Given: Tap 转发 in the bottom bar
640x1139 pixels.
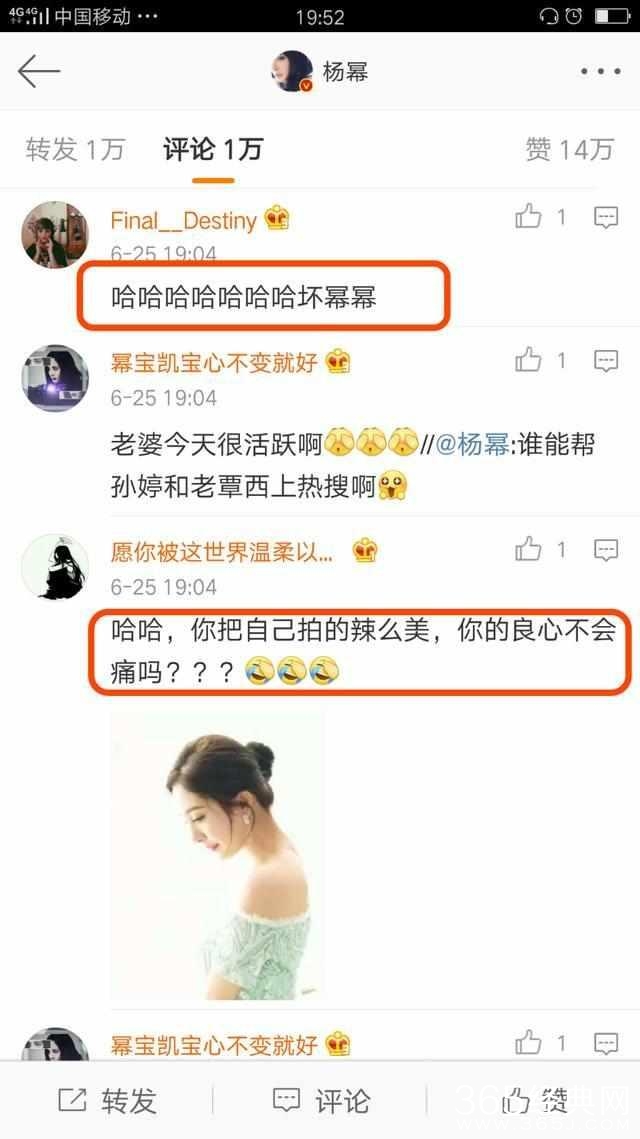Looking at the screenshot, I should pyautogui.click(x=108, y=1101).
